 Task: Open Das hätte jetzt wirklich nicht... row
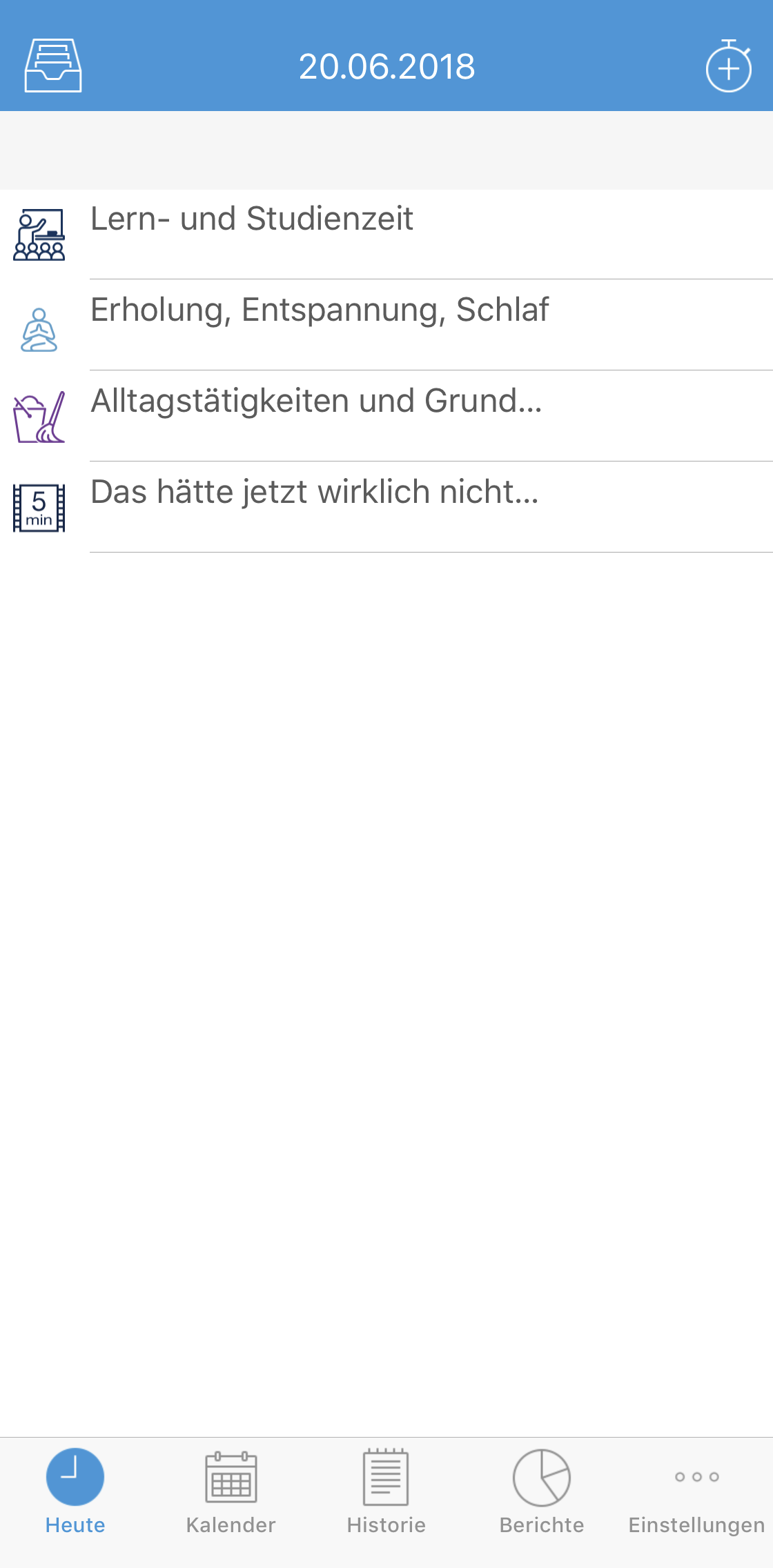coord(386,507)
